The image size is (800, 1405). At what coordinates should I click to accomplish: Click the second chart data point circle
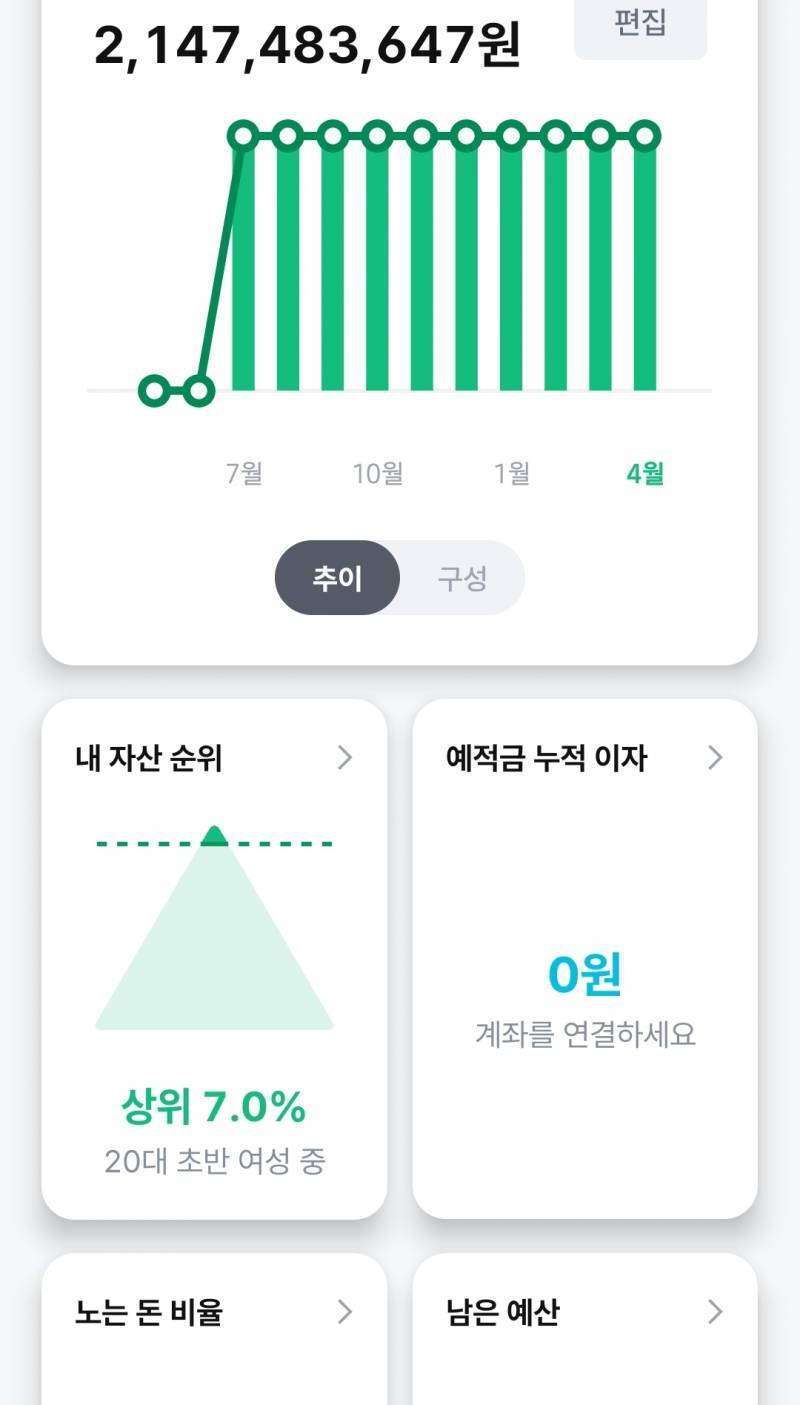point(198,391)
